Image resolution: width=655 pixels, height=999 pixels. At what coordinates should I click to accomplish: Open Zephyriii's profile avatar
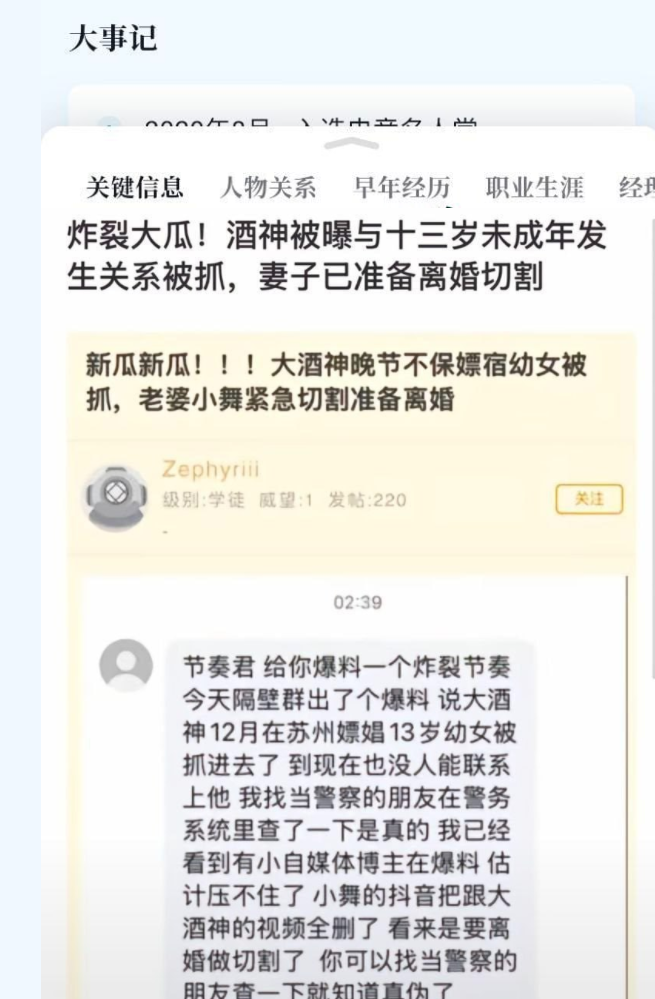point(114,497)
